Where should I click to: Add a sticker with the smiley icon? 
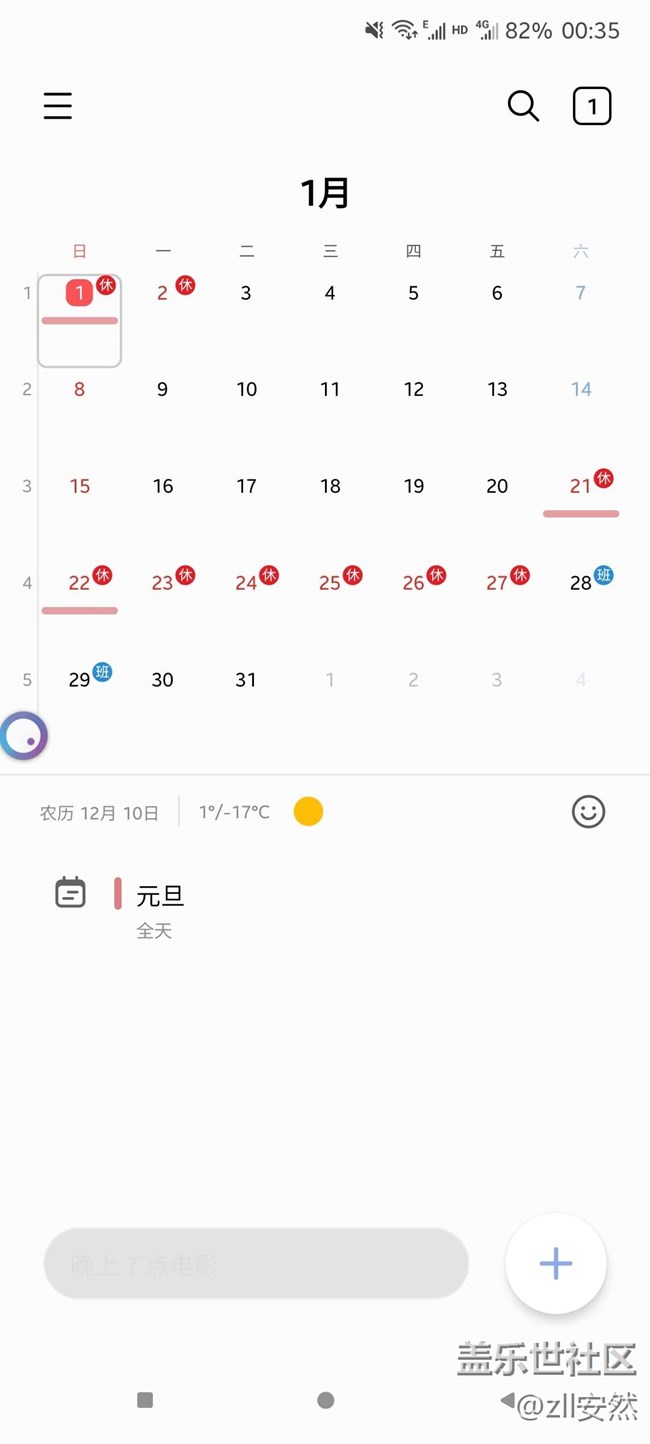click(x=588, y=812)
